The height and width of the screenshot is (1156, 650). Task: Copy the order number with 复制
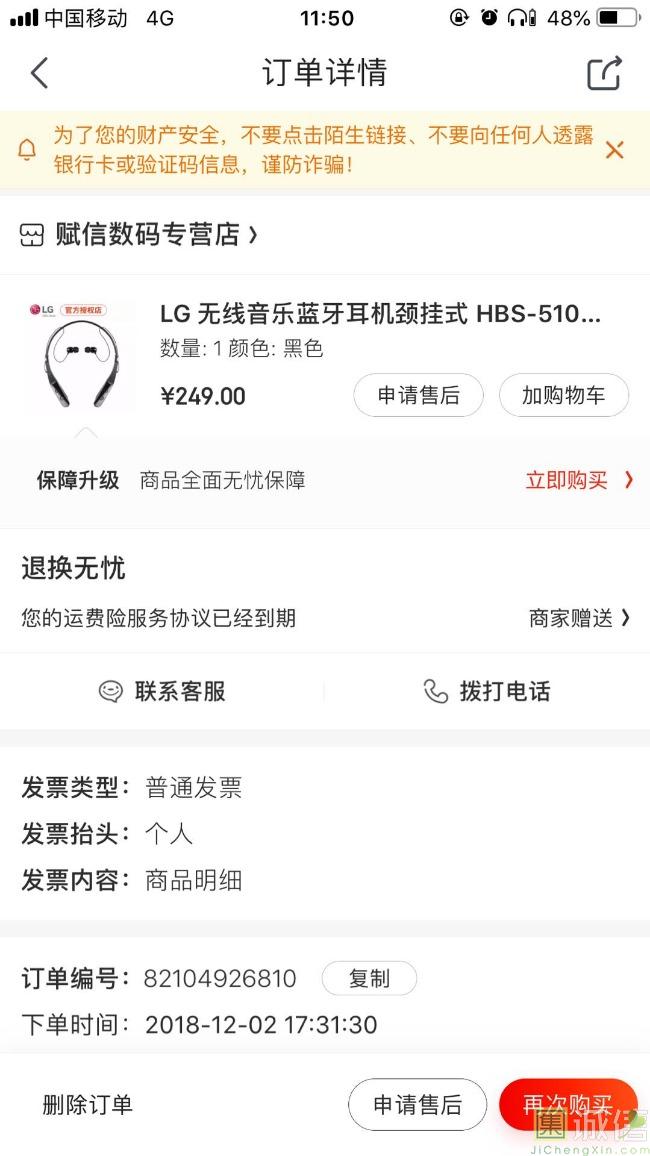tap(368, 978)
